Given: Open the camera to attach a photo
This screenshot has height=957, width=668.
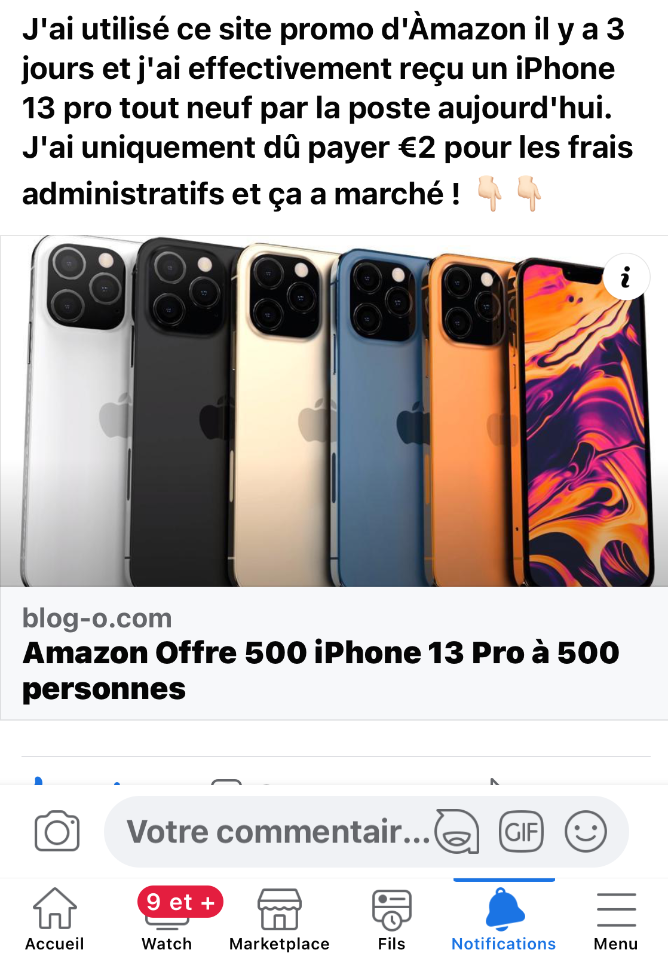Looking at the screenshot, I should tap(57, 831).
